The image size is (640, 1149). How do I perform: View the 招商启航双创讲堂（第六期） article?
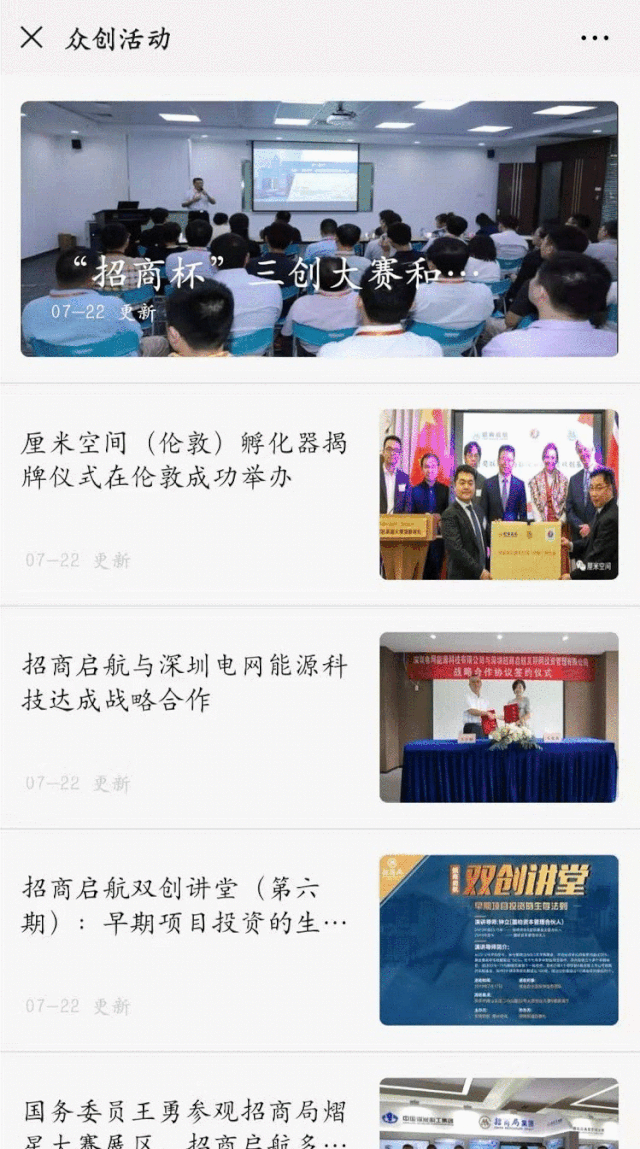click(185, 905)
